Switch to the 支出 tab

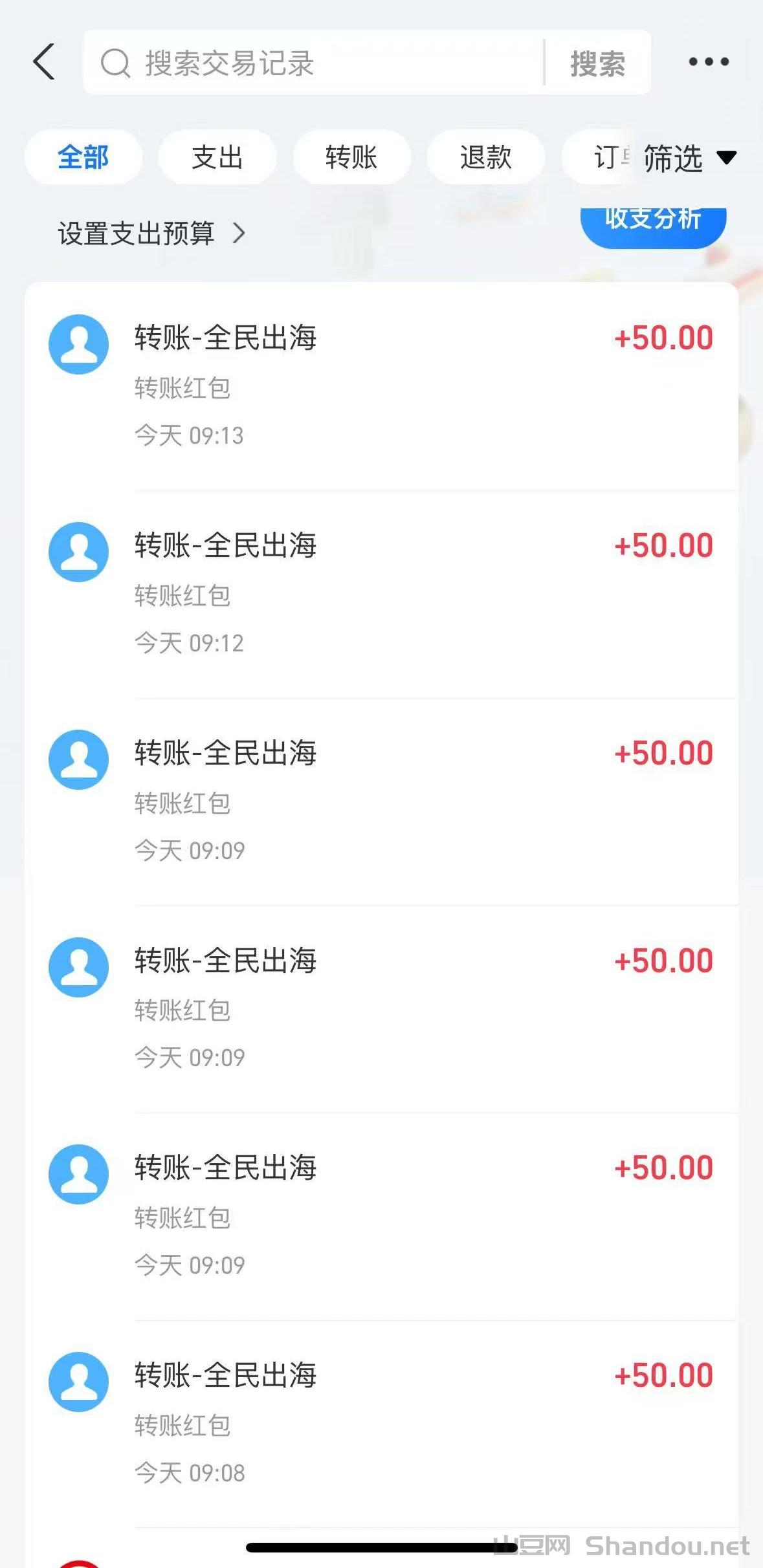point(217,157)
